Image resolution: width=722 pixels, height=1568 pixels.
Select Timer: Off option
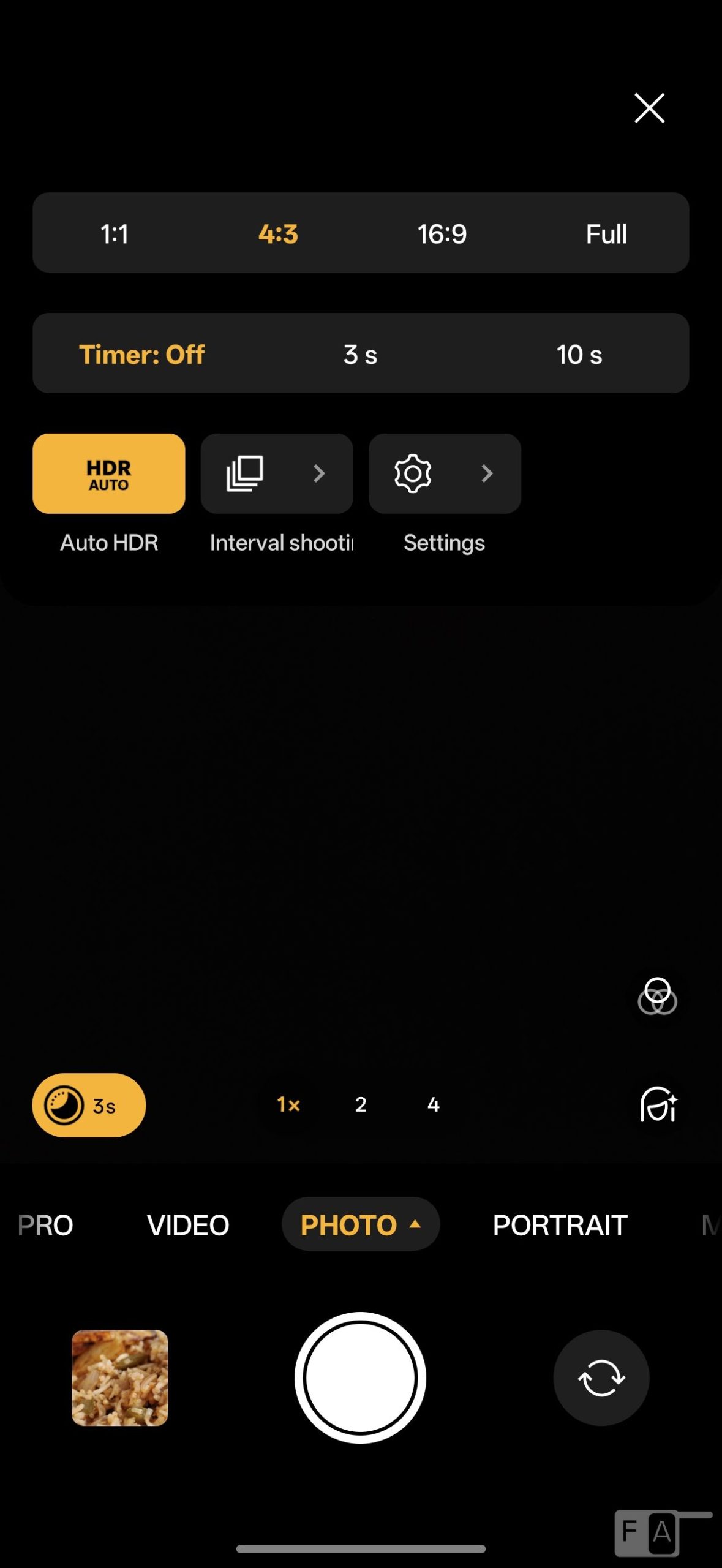coord(142,354)
